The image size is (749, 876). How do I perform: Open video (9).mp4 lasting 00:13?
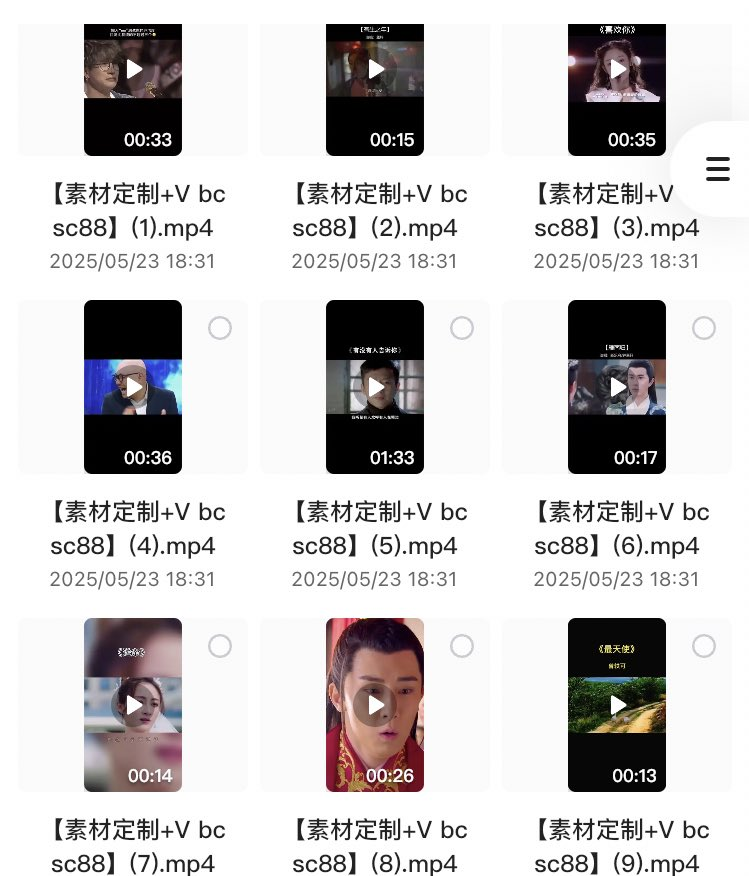tap(617, 705)
